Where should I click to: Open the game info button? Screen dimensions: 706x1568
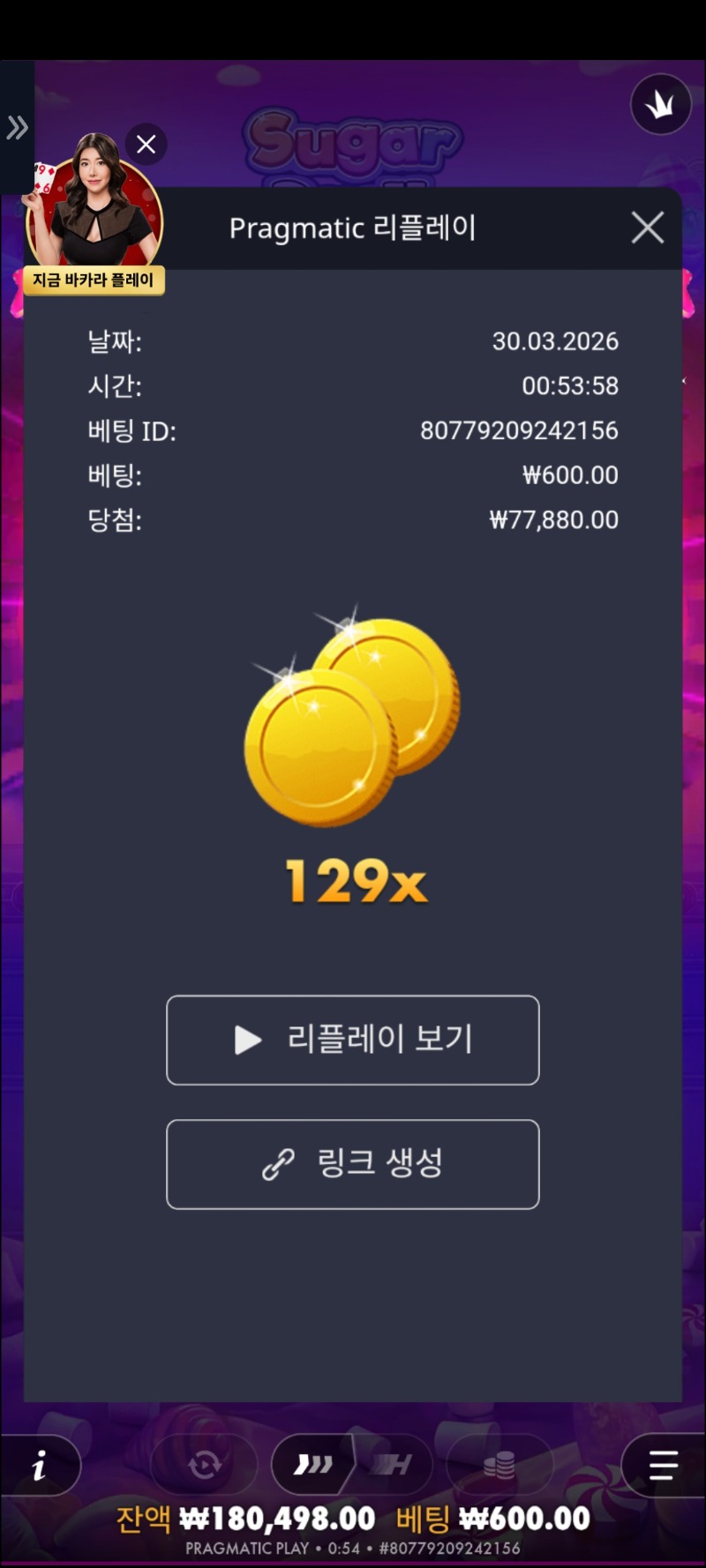pyautogui.click(x=39, y=1466)
